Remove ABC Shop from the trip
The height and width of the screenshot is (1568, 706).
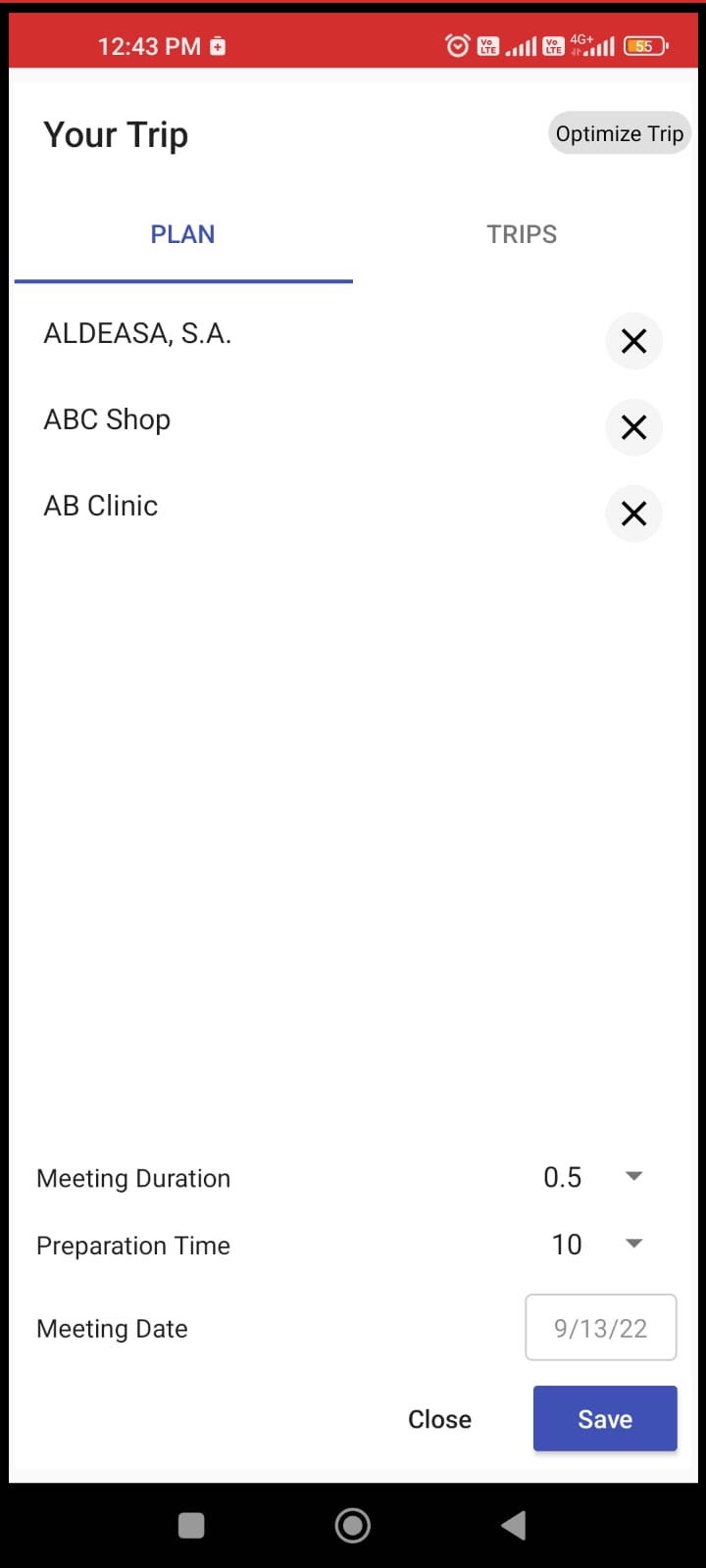click(x=633, y=427)
